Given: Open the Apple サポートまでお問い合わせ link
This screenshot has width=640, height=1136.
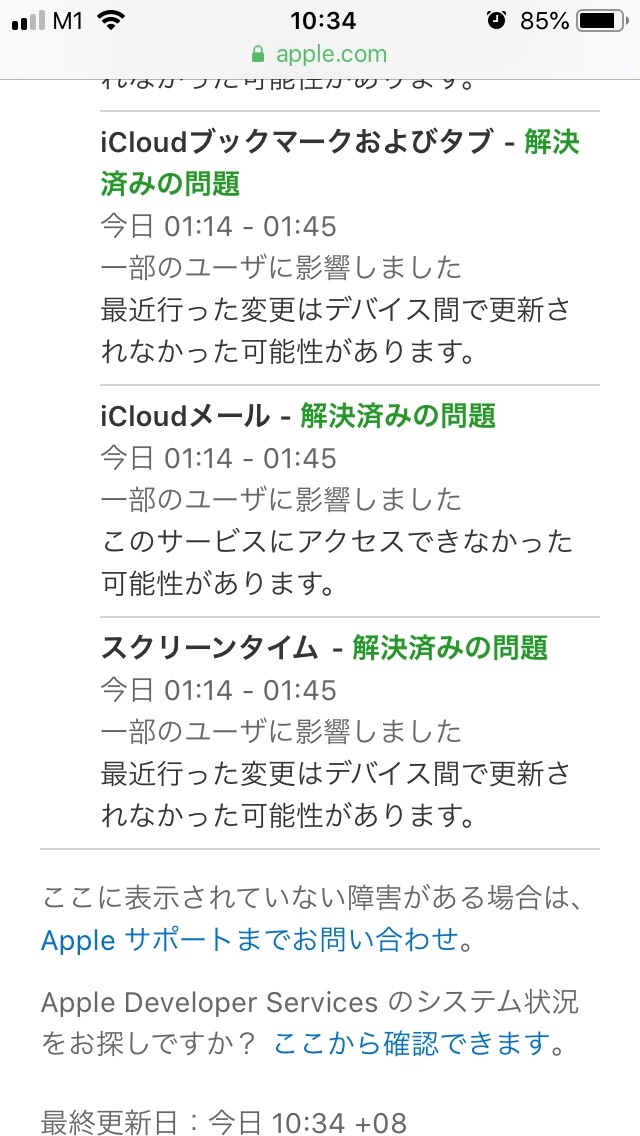Looking at the screenshot, I should 250,940.
